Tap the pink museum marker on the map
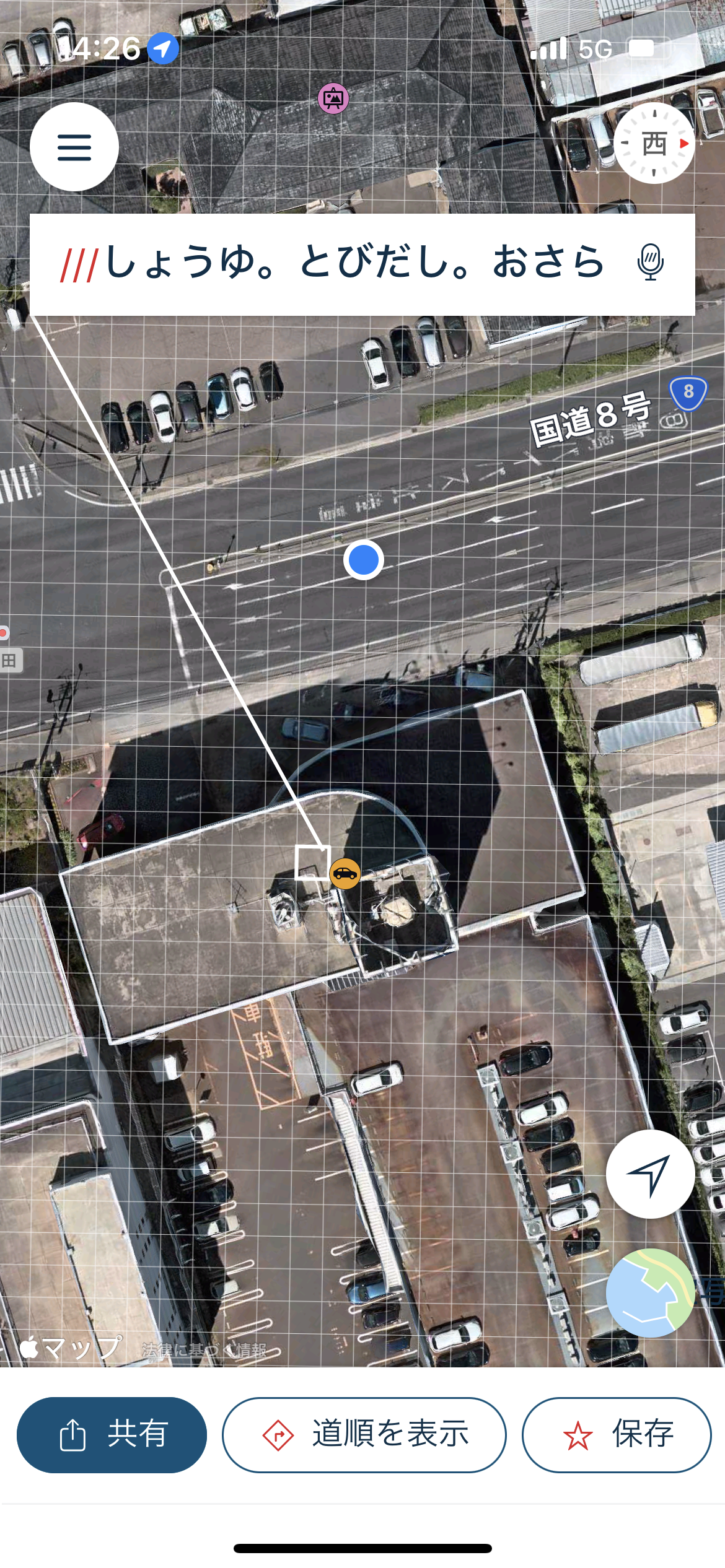Viewport: 725px width, 1568px height. (x=333, y=98)
